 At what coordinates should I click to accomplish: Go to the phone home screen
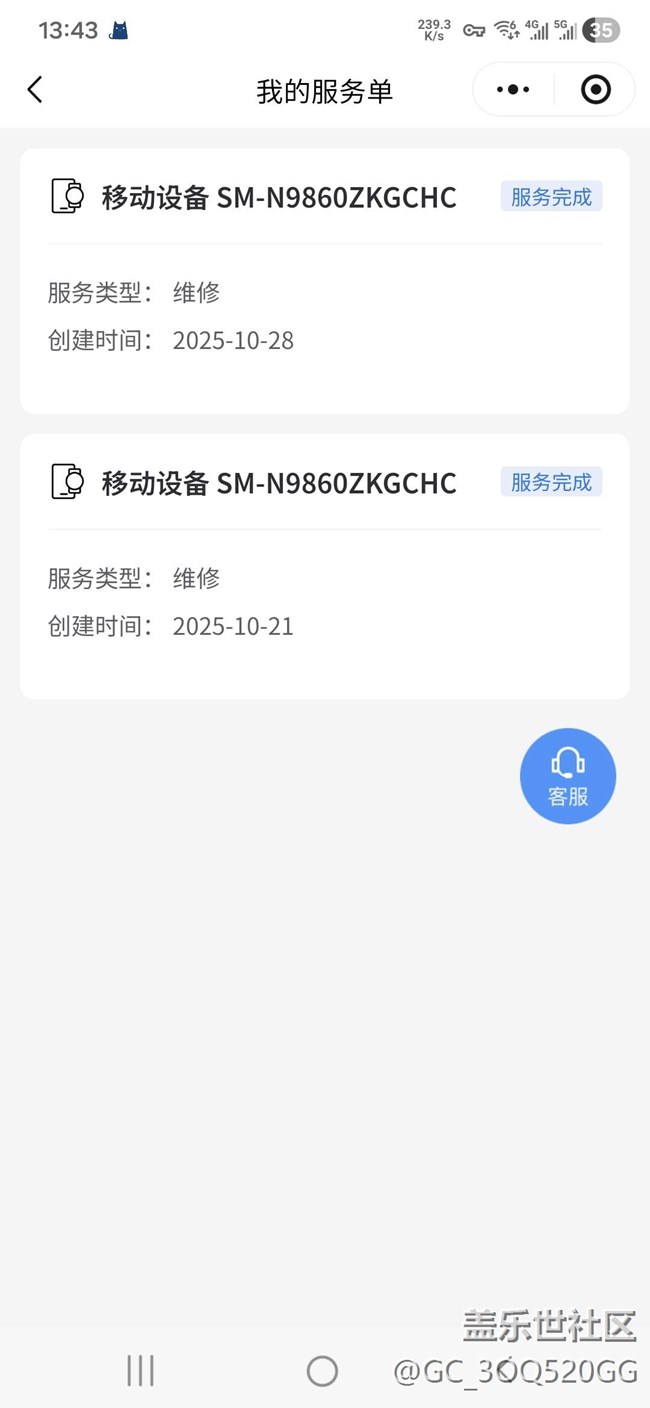322,1371
